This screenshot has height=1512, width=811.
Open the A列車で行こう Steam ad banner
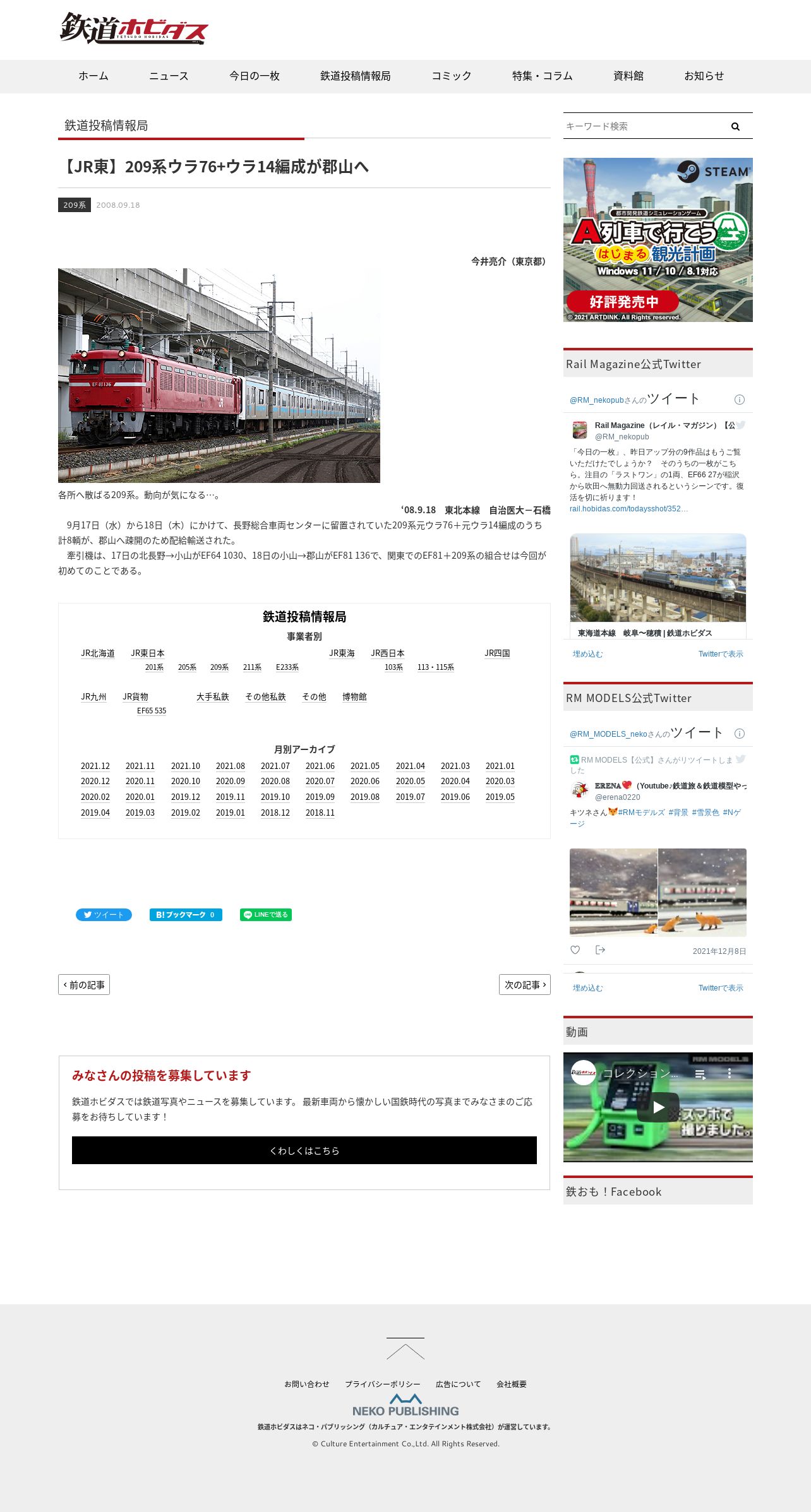(658, 240)
